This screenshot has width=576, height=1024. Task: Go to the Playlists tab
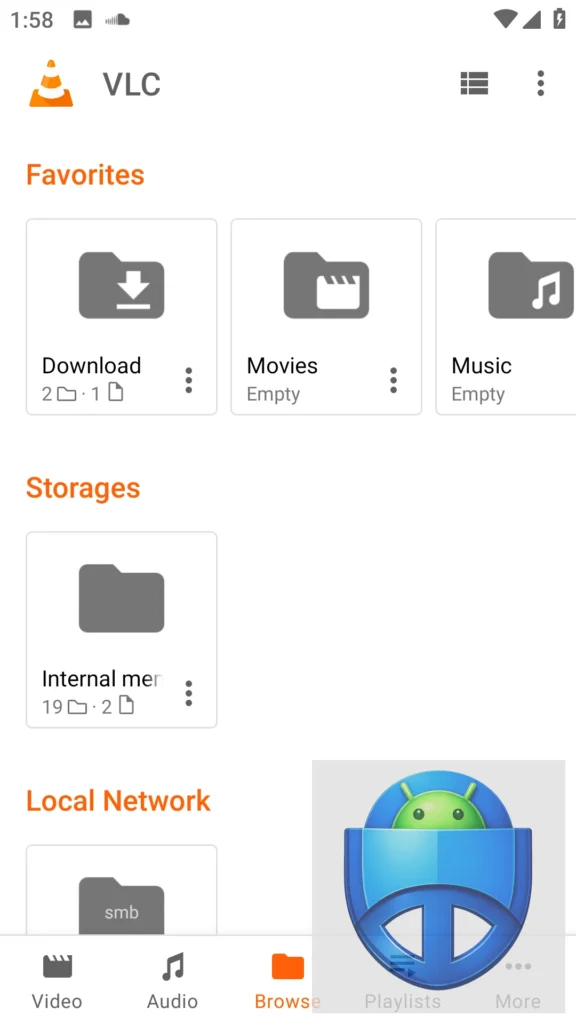402,981
